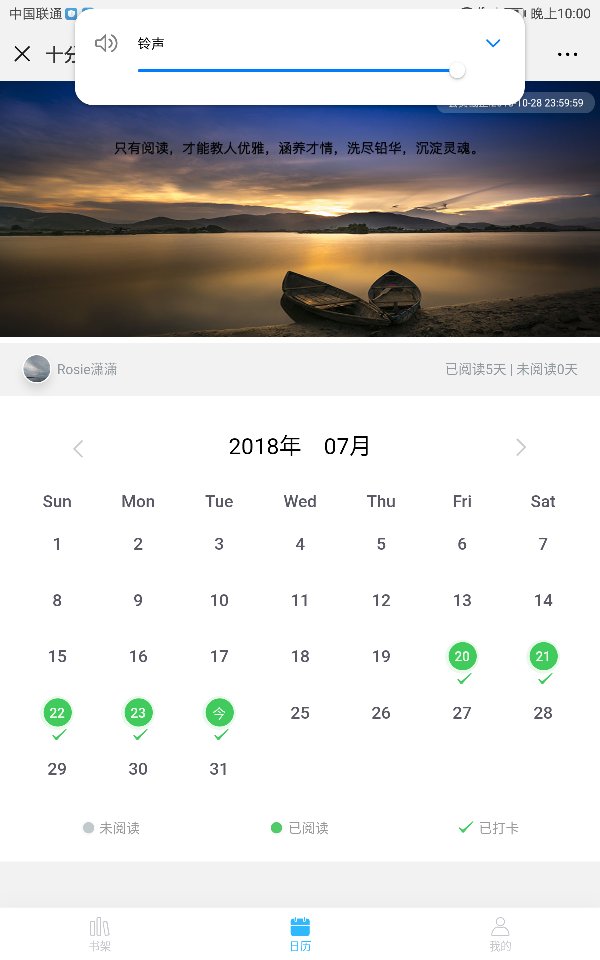This screenshot has height=960, width=600.
Task: Select July 22 on the calendar
Action: click(57, 713)
